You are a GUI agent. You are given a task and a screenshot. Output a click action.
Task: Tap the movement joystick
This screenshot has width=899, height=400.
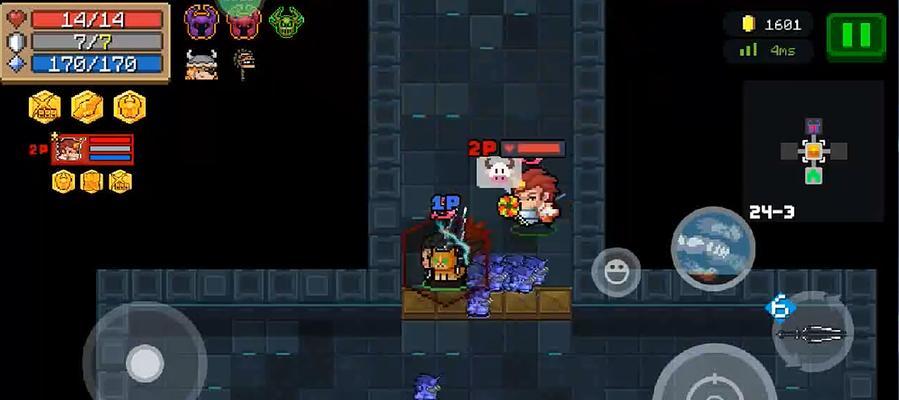point(145,361)
